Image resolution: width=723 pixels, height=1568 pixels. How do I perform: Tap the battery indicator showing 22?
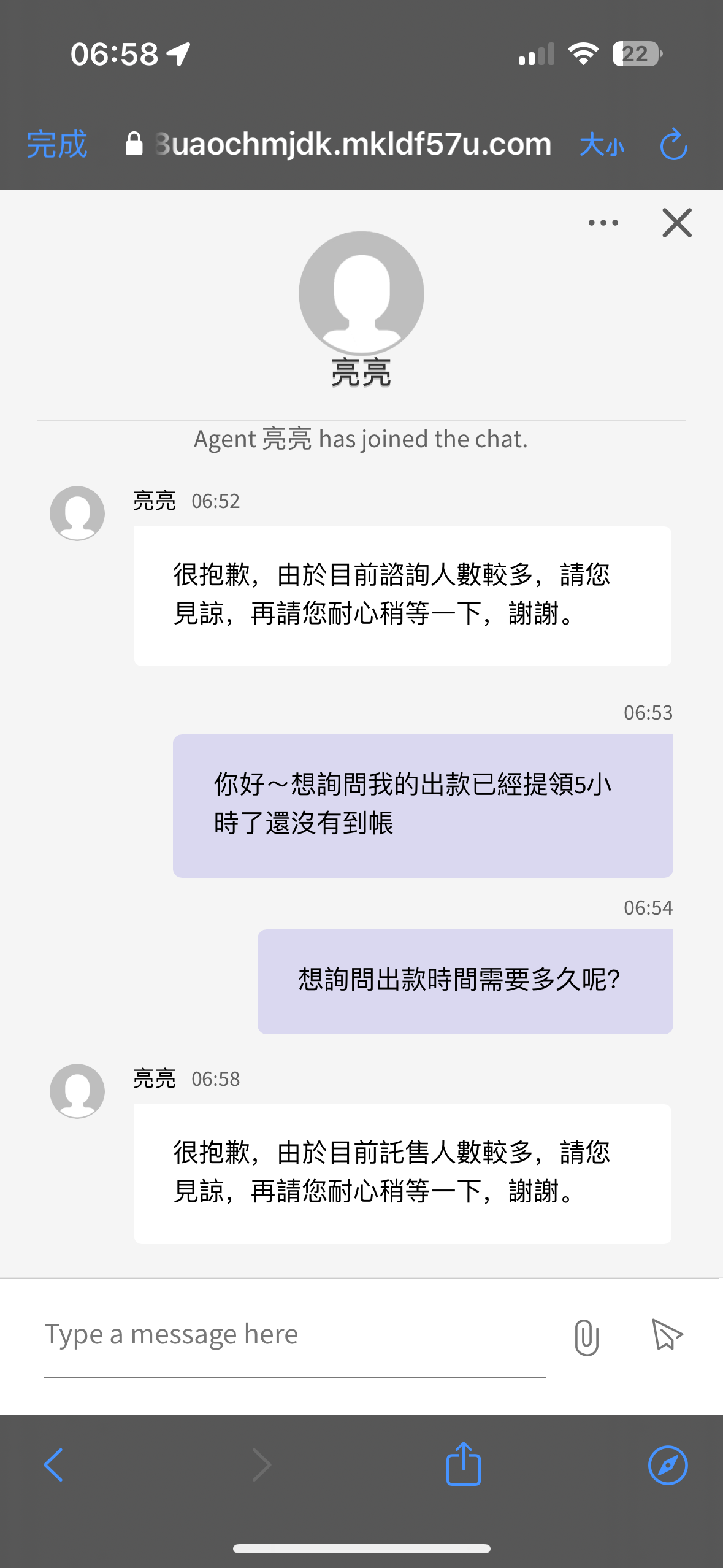(635, 55)
